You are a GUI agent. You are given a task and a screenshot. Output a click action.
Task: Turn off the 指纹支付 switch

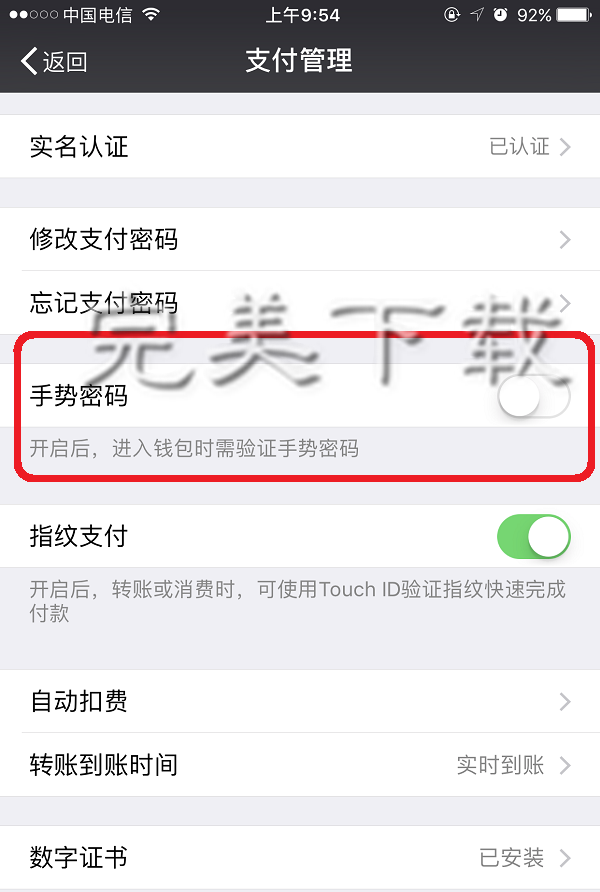533,537
